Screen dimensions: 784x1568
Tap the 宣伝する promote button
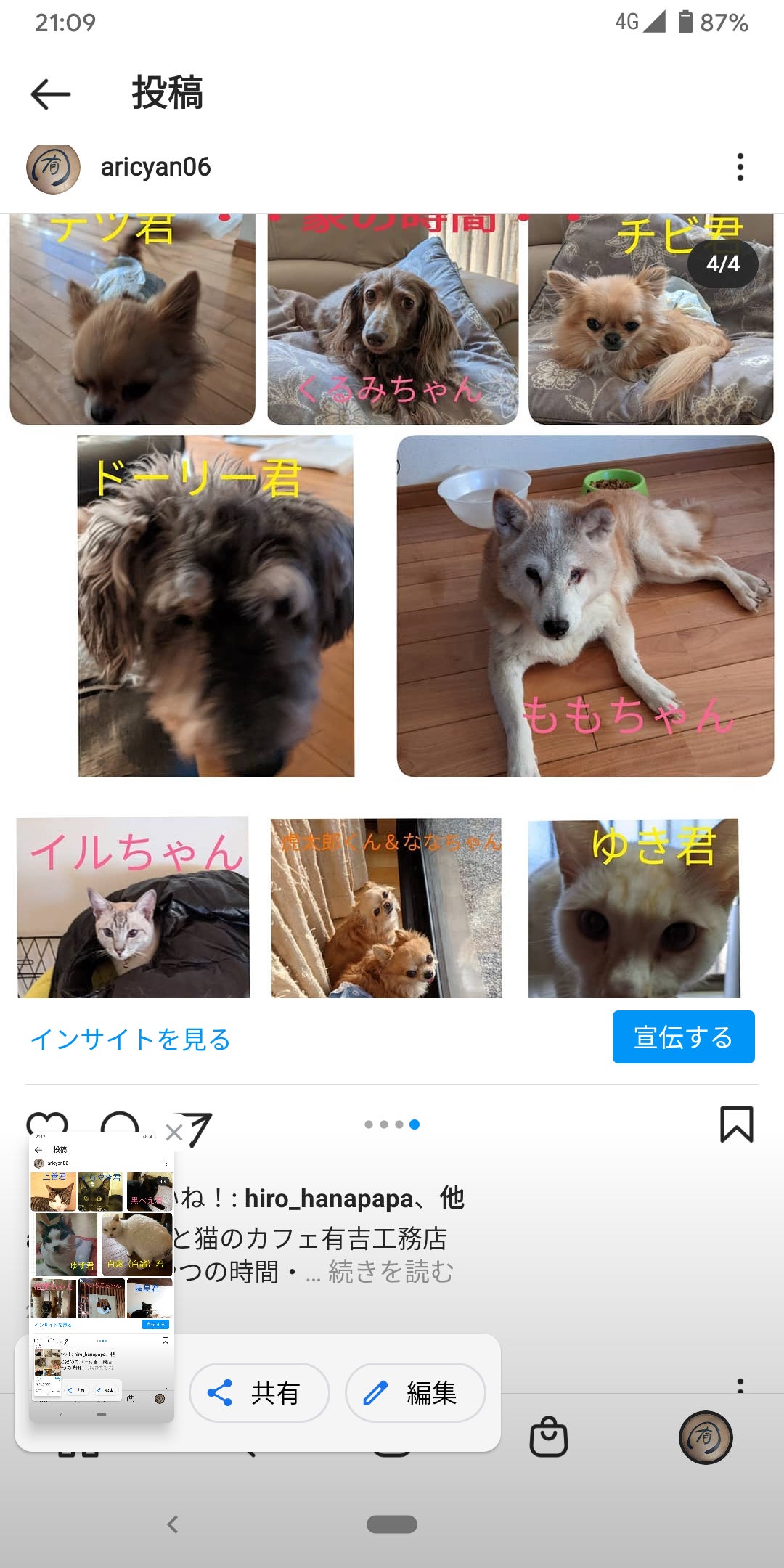(x=683, y=1037)
